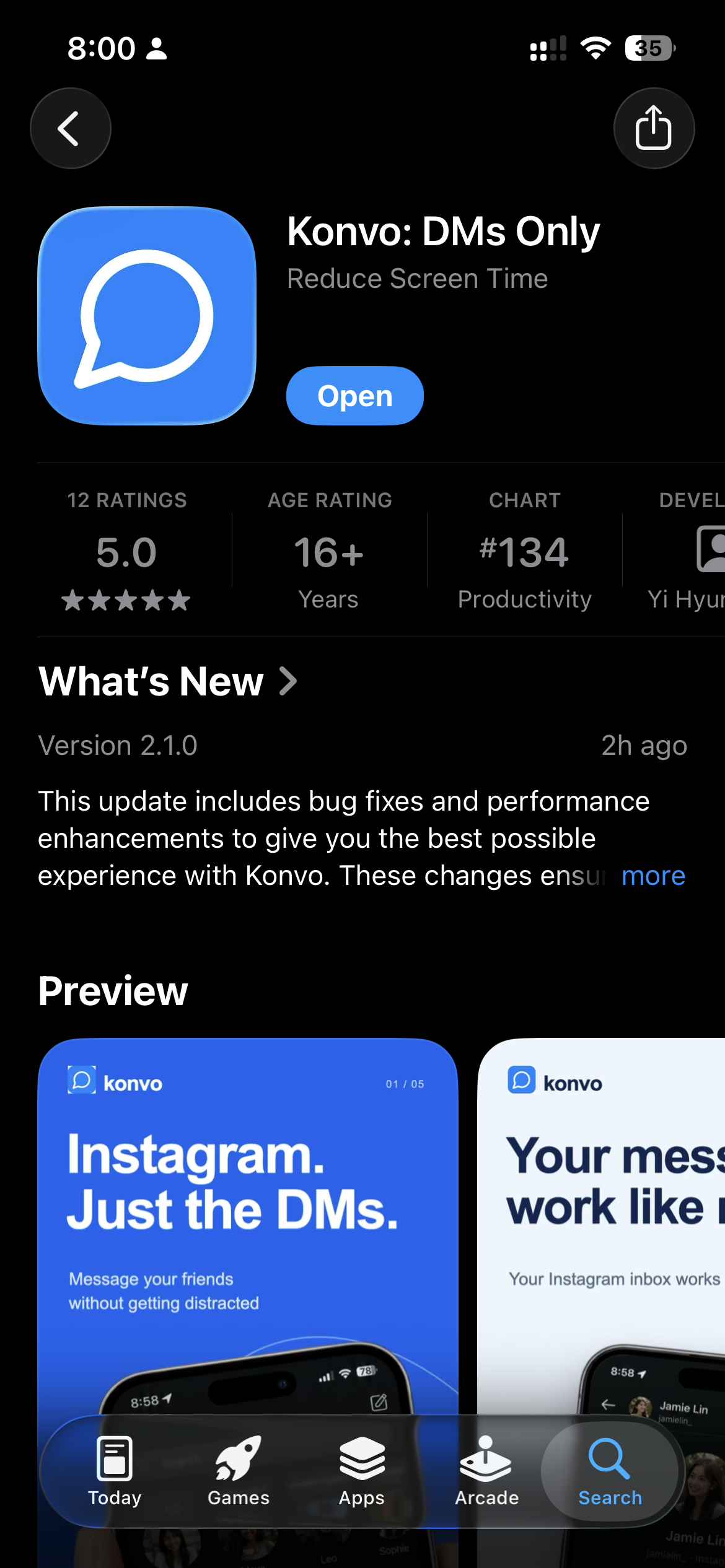Select the Search tab
The width and height of the screenshot is (725, 1568).
[610, 1472]
